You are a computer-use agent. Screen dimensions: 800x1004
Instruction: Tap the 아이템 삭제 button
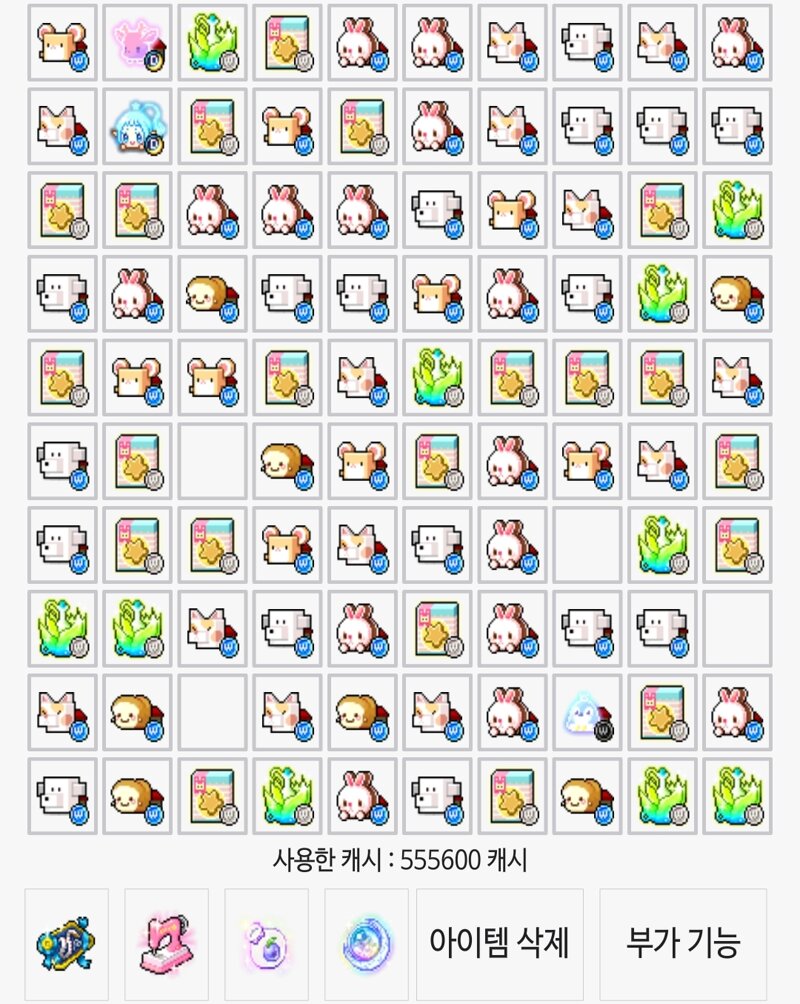pos(499,944)
